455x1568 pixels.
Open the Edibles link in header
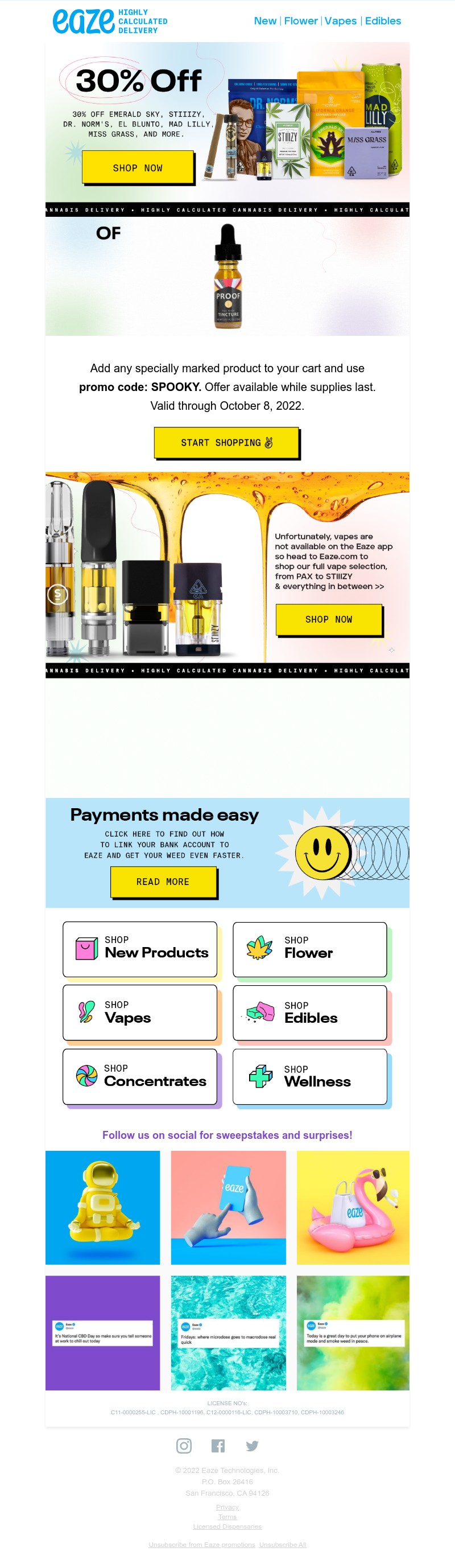[x=383, y=20]
